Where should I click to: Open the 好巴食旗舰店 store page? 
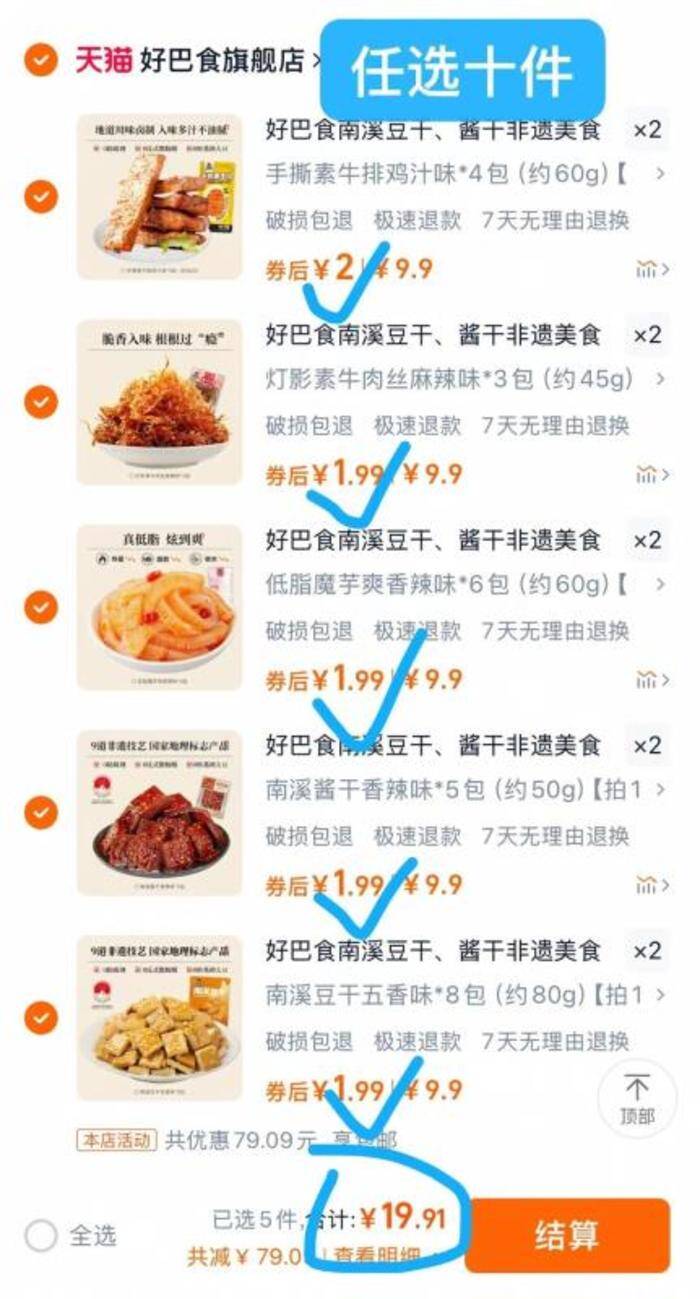coord(220,60)
